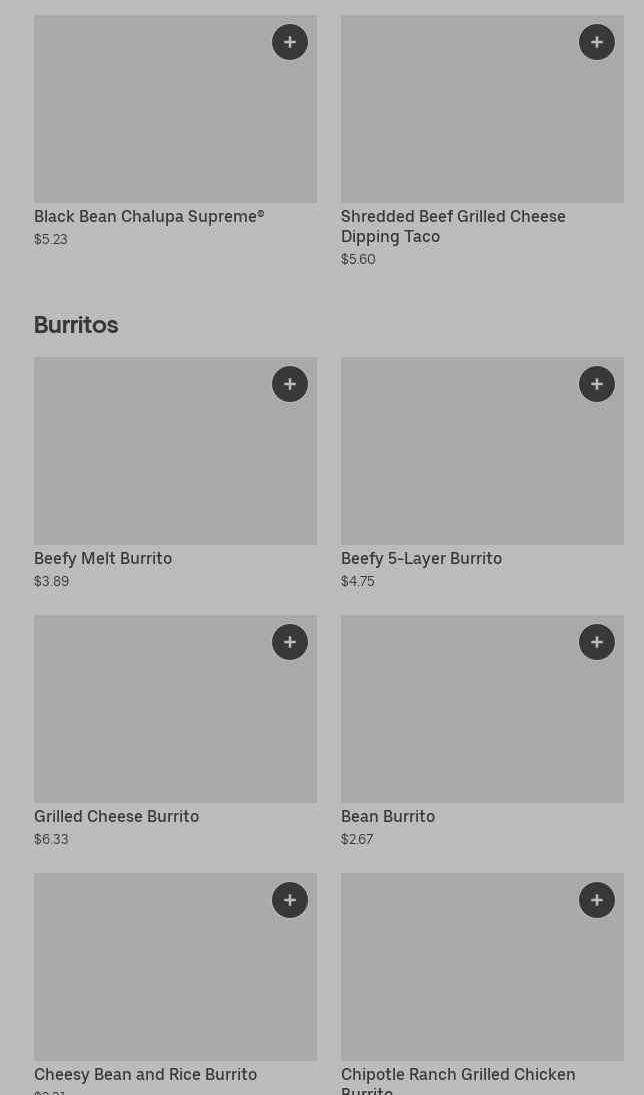Add Shredded Beef Grilled Cheese Dipping Taco
The width and height of the screenshot is (644, 1095).
point(597,42)
